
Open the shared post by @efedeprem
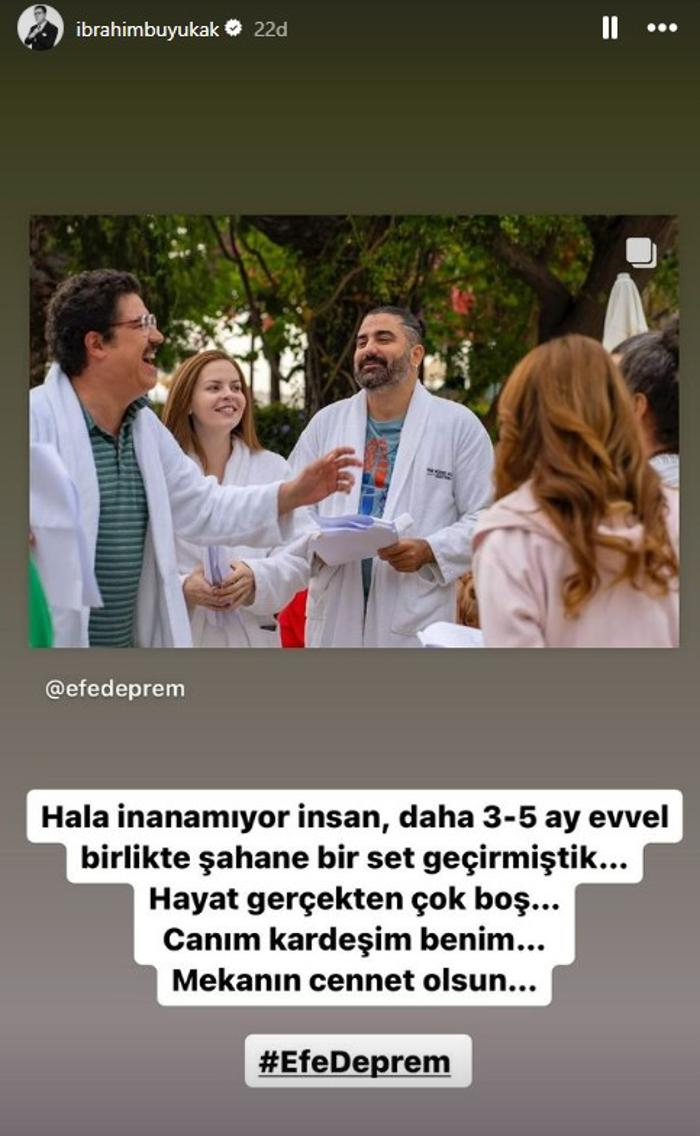(x=354, y=431)
